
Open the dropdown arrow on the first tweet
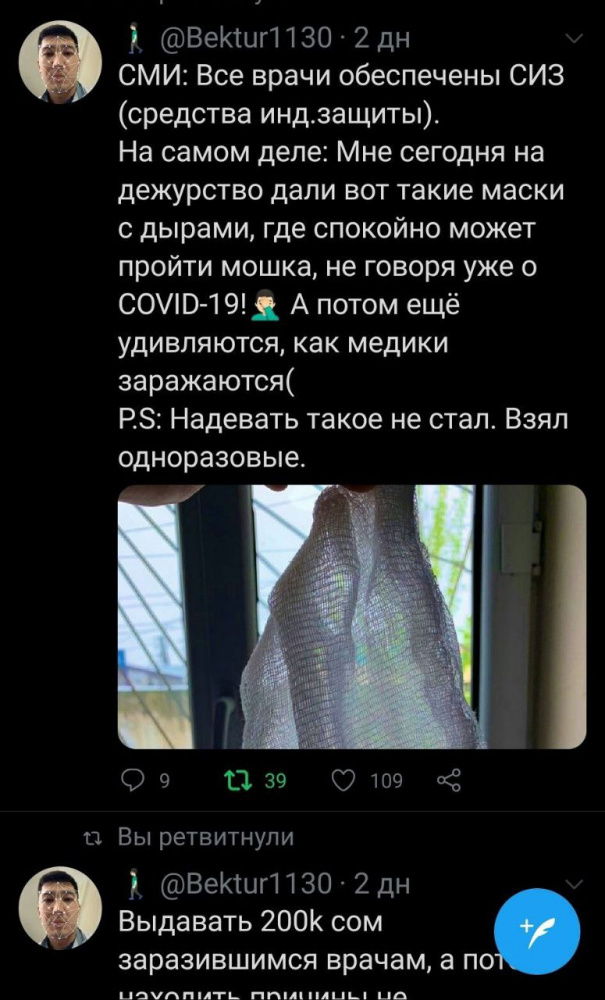(575, 40)
